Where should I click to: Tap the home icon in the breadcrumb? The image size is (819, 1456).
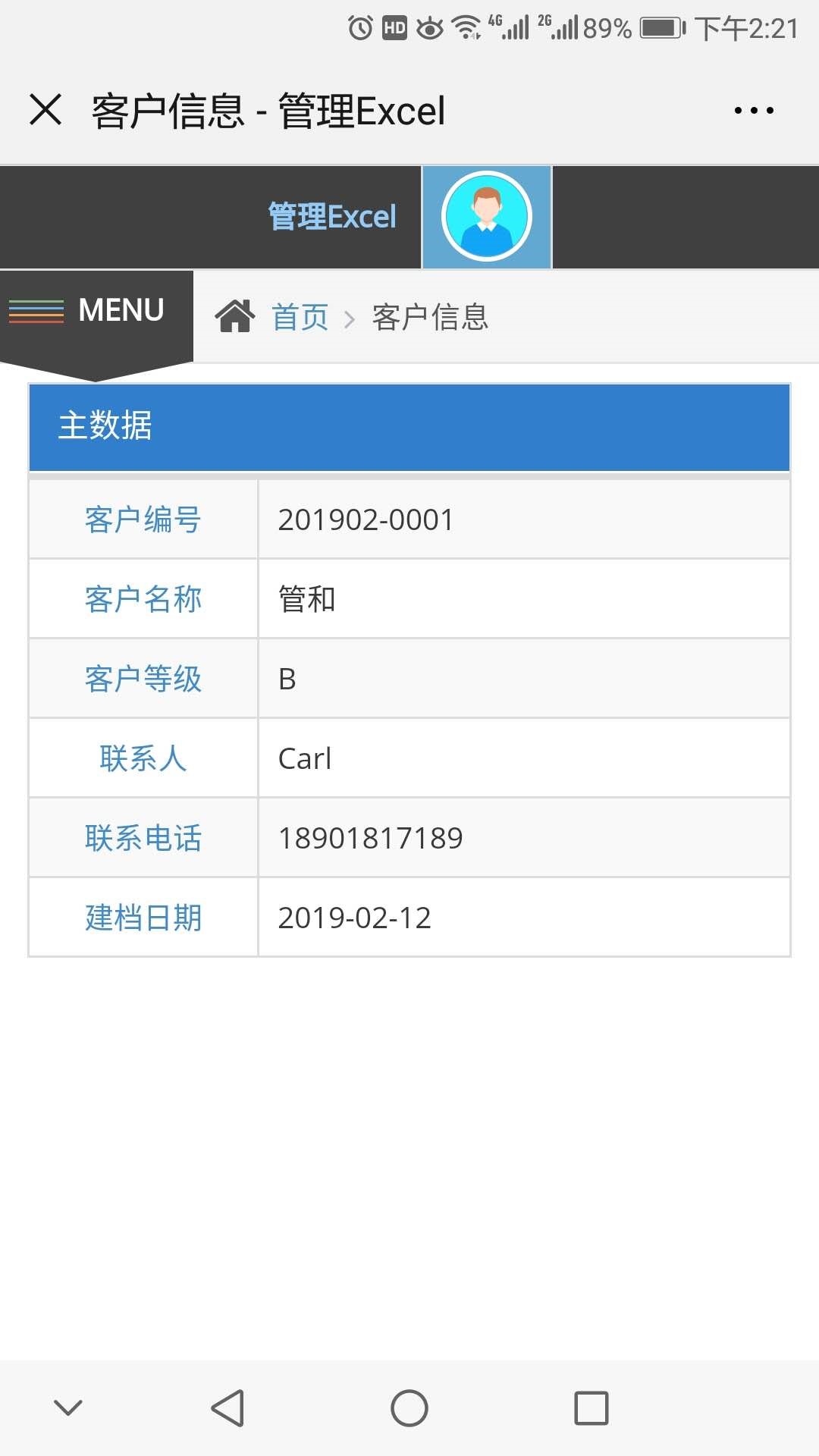(234, 316)
